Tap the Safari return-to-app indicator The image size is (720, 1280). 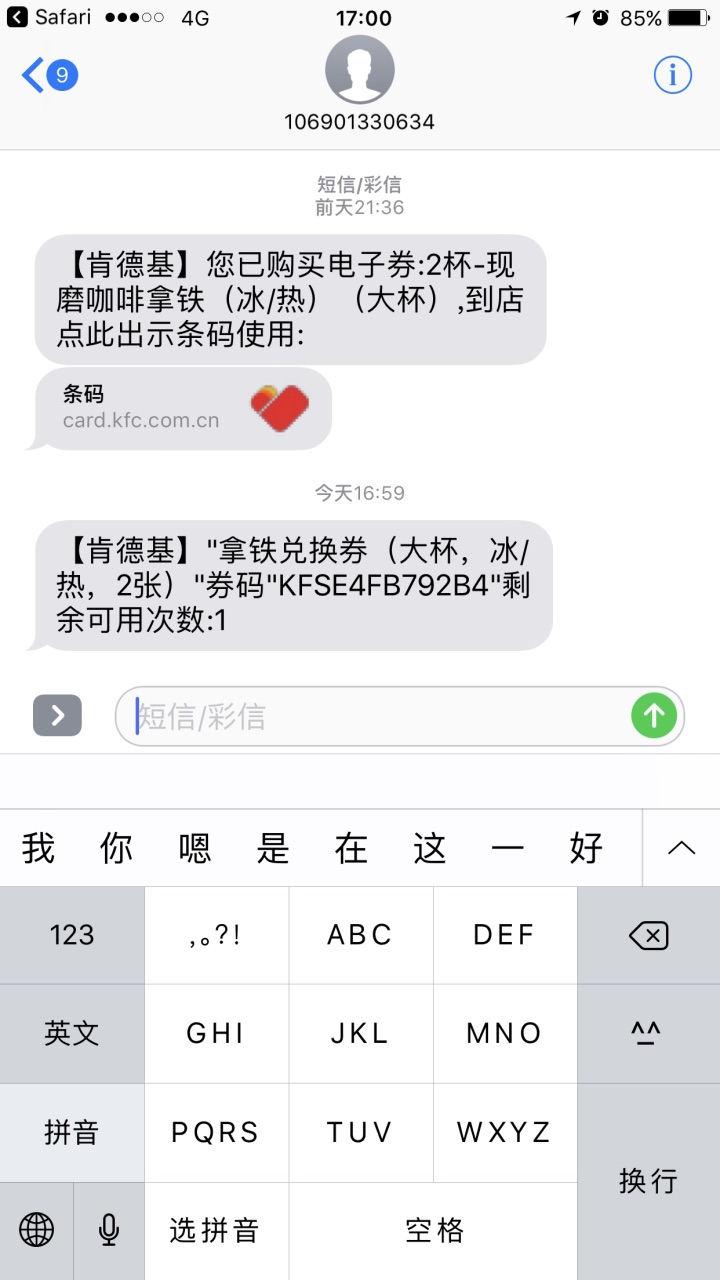pos(50,17)
